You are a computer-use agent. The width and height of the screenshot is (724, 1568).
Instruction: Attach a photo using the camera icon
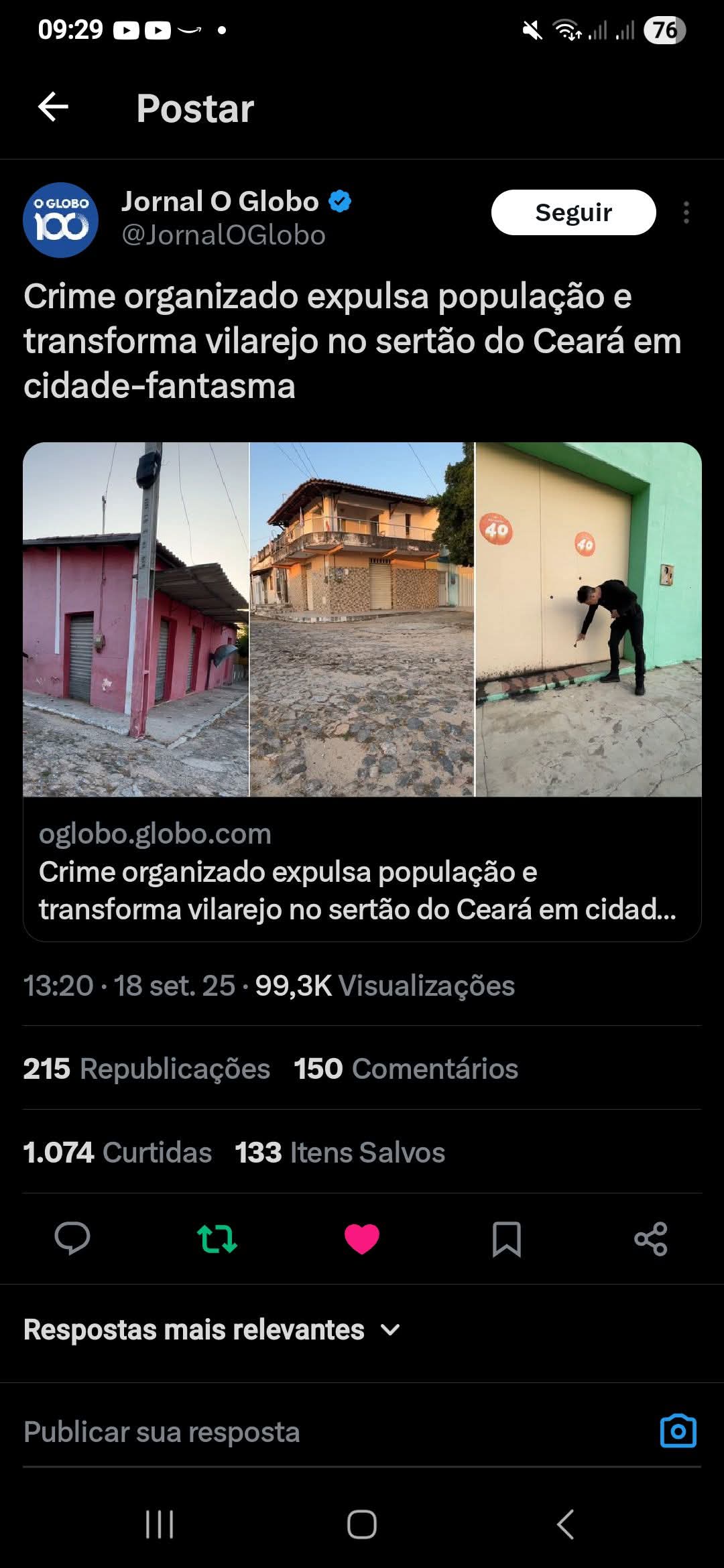pos(678,1432)
